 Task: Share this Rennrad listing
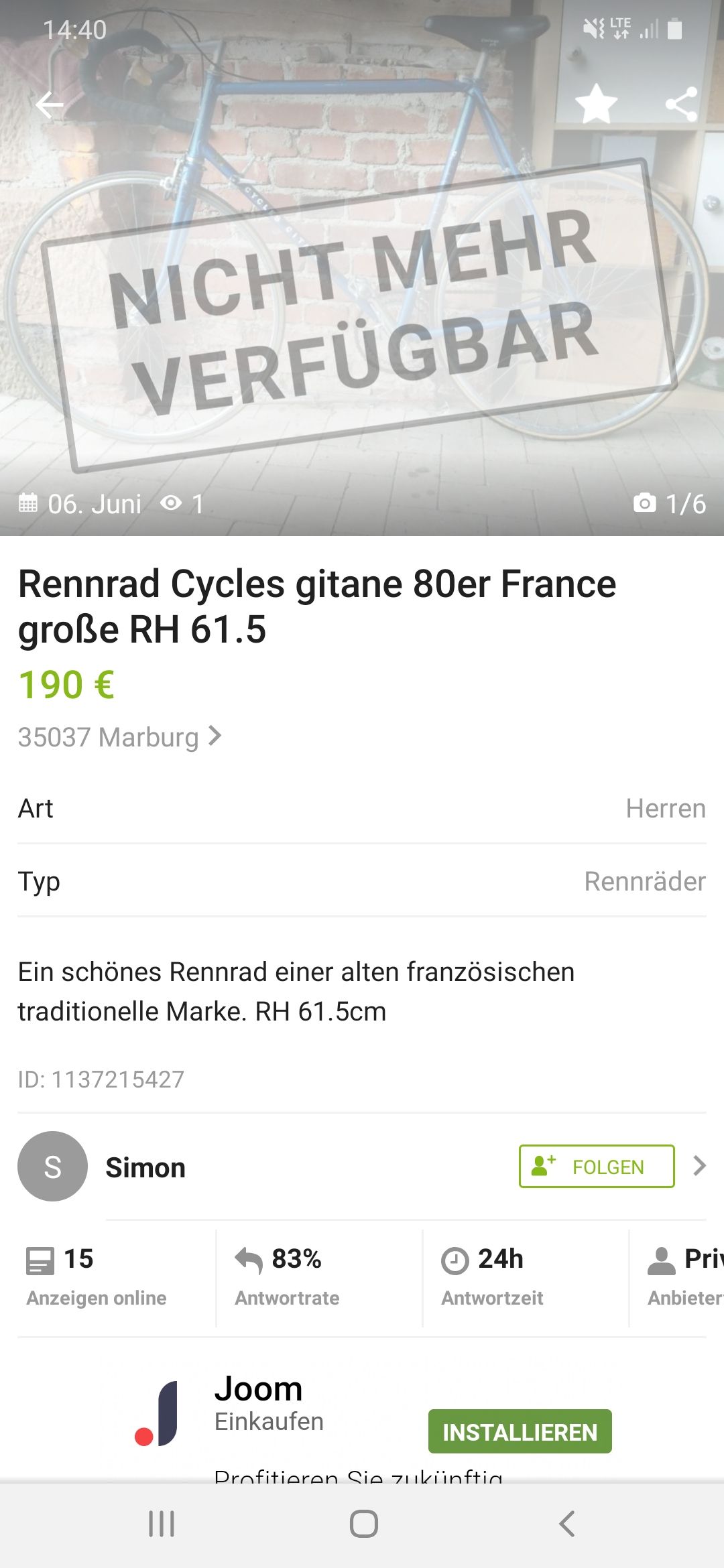pos(681,105)
